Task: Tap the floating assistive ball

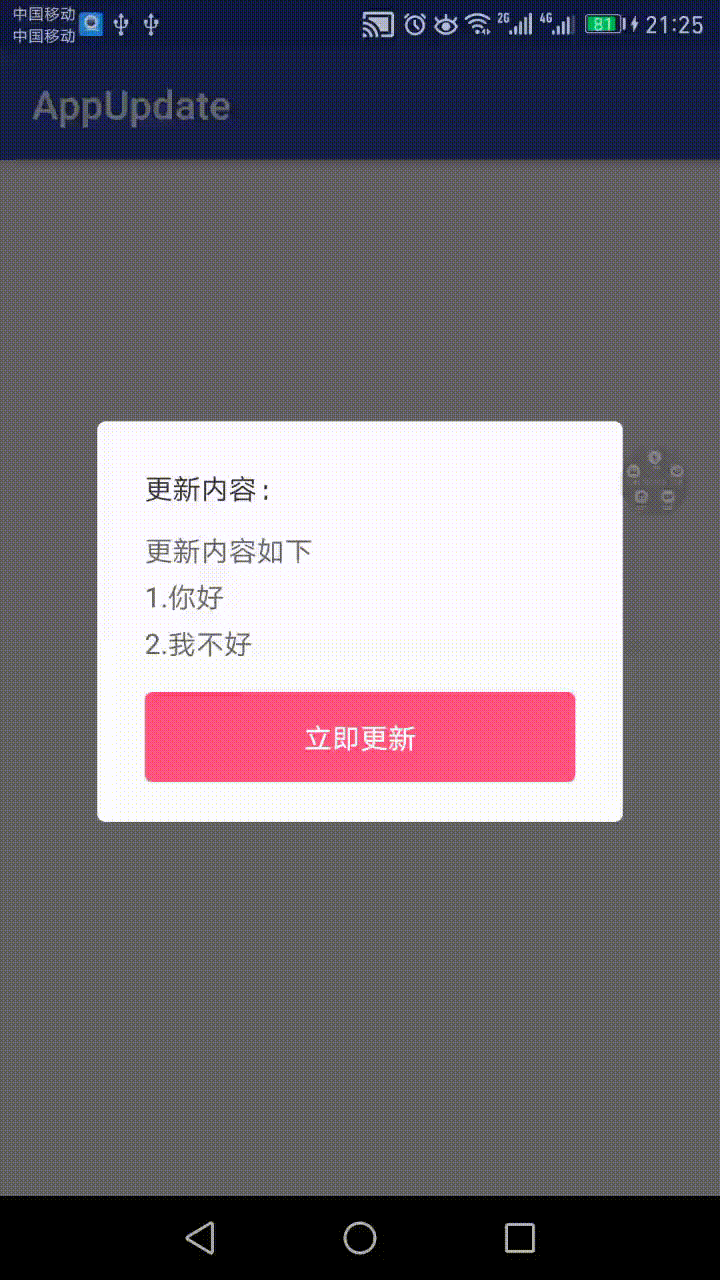Action: [x=655, y=482]
